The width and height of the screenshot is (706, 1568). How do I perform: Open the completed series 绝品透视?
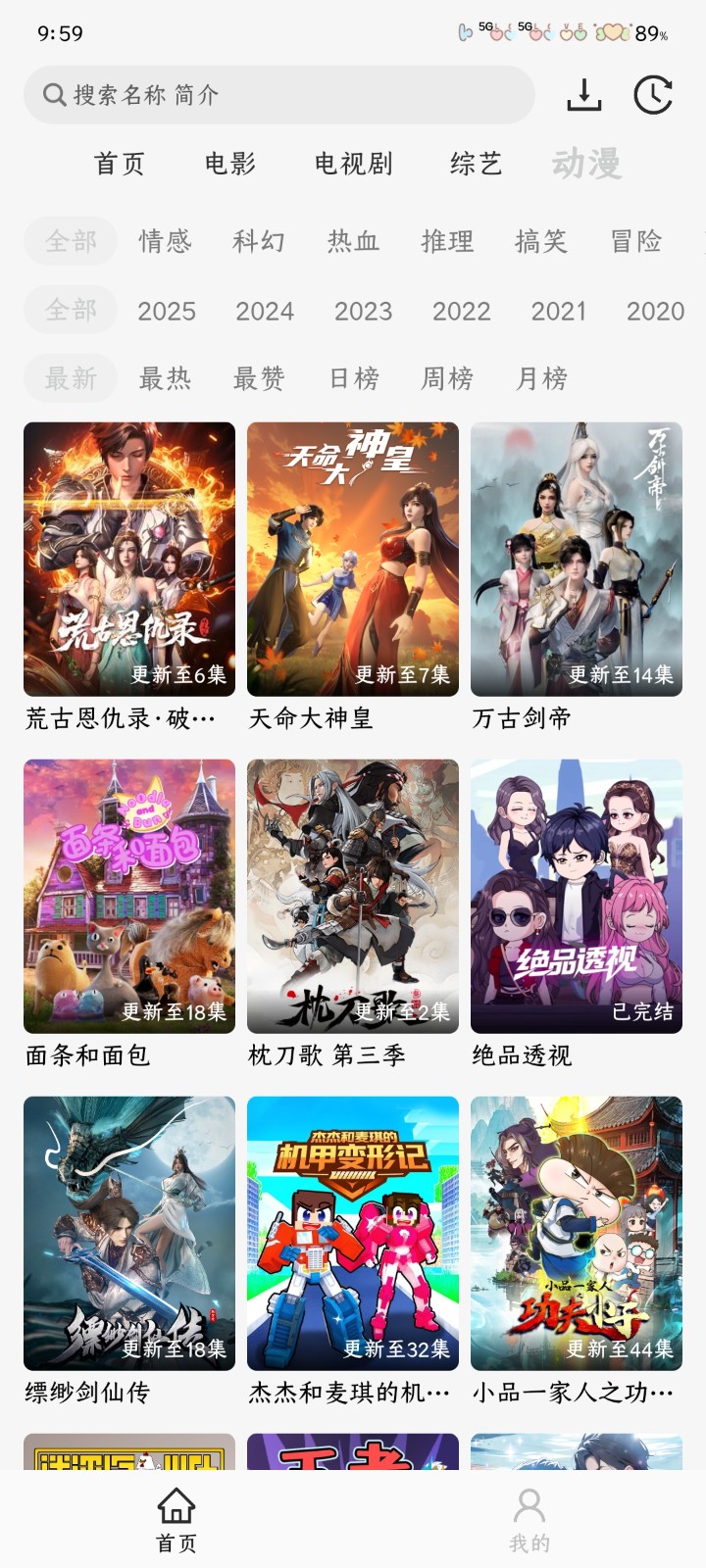pos(577,897)
